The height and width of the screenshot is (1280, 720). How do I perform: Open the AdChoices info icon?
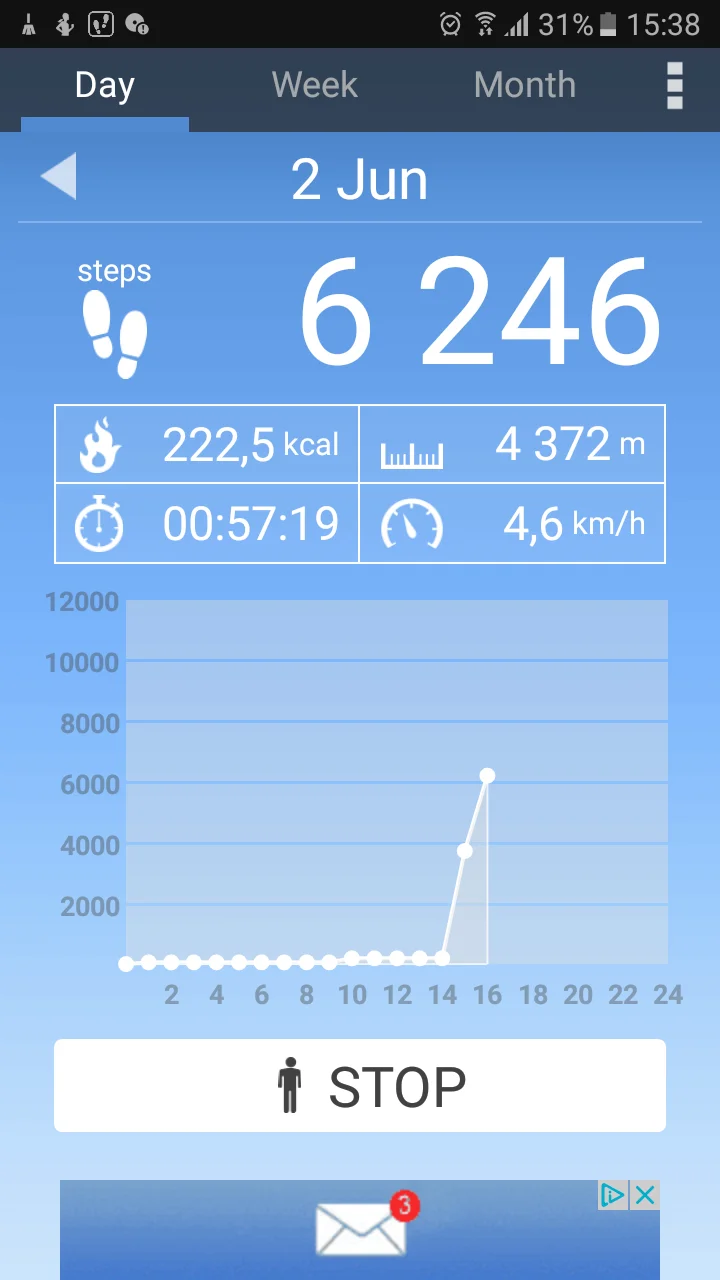[612, 1195]
